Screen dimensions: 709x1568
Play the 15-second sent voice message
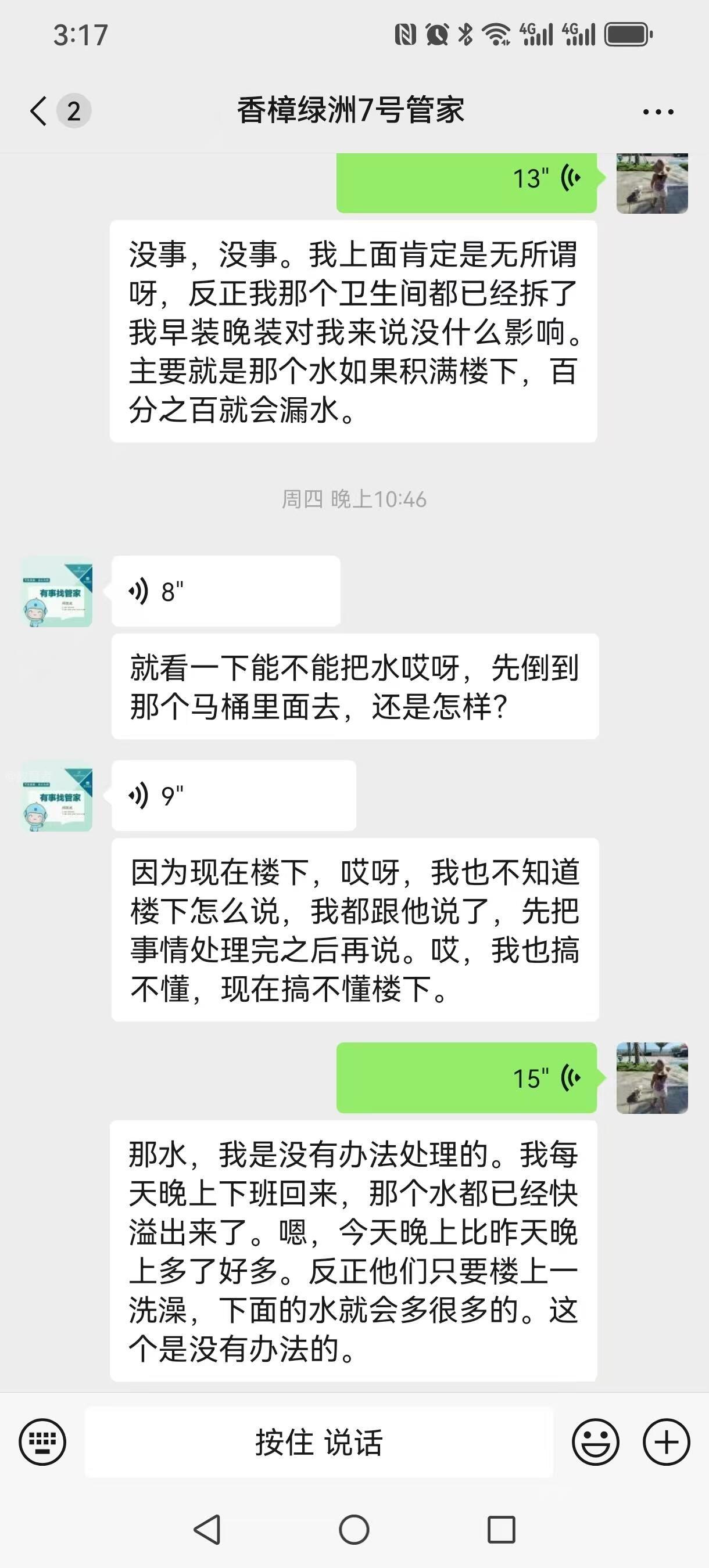tap(466, 1078)
